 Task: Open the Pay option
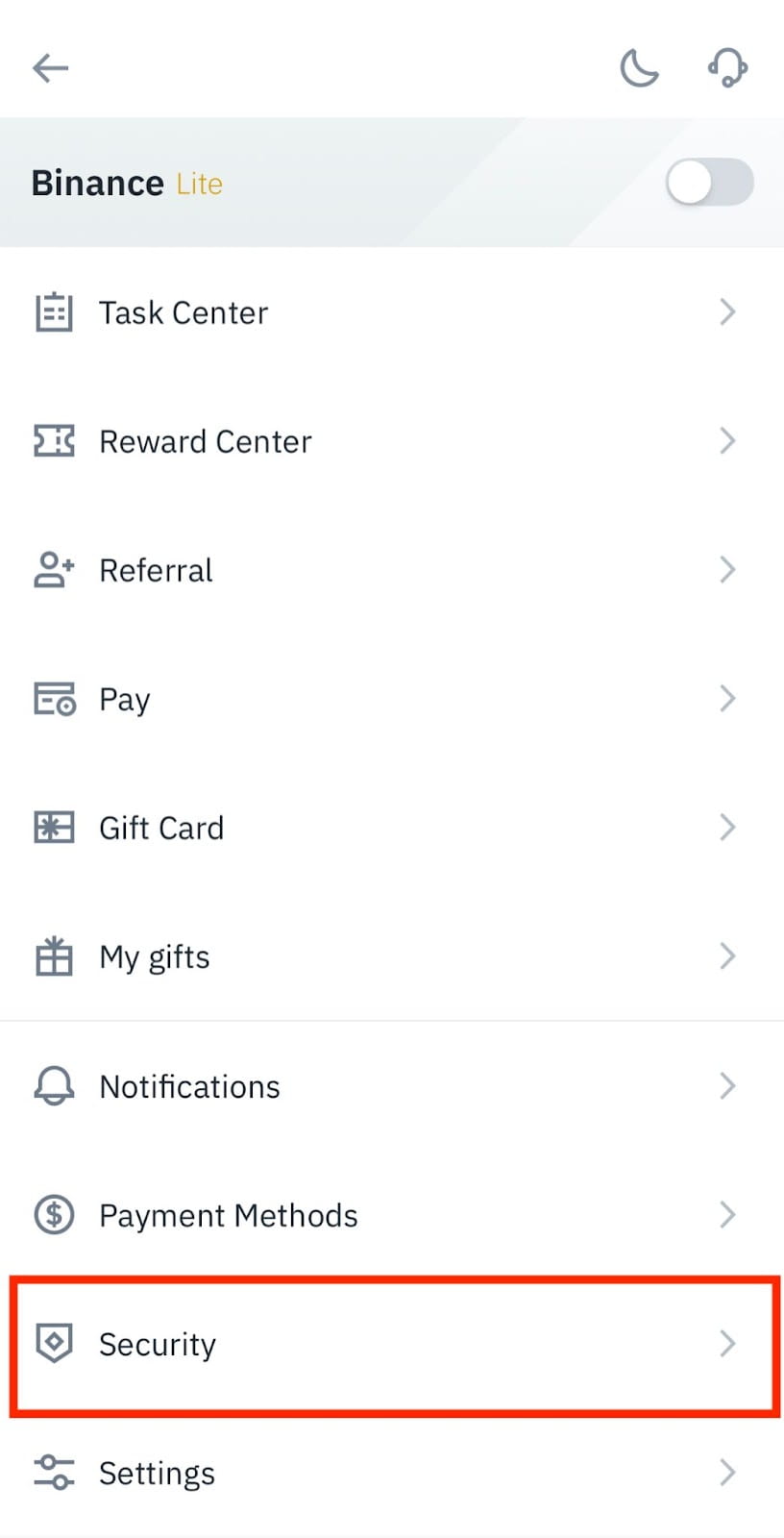click(x=125, y=699)
